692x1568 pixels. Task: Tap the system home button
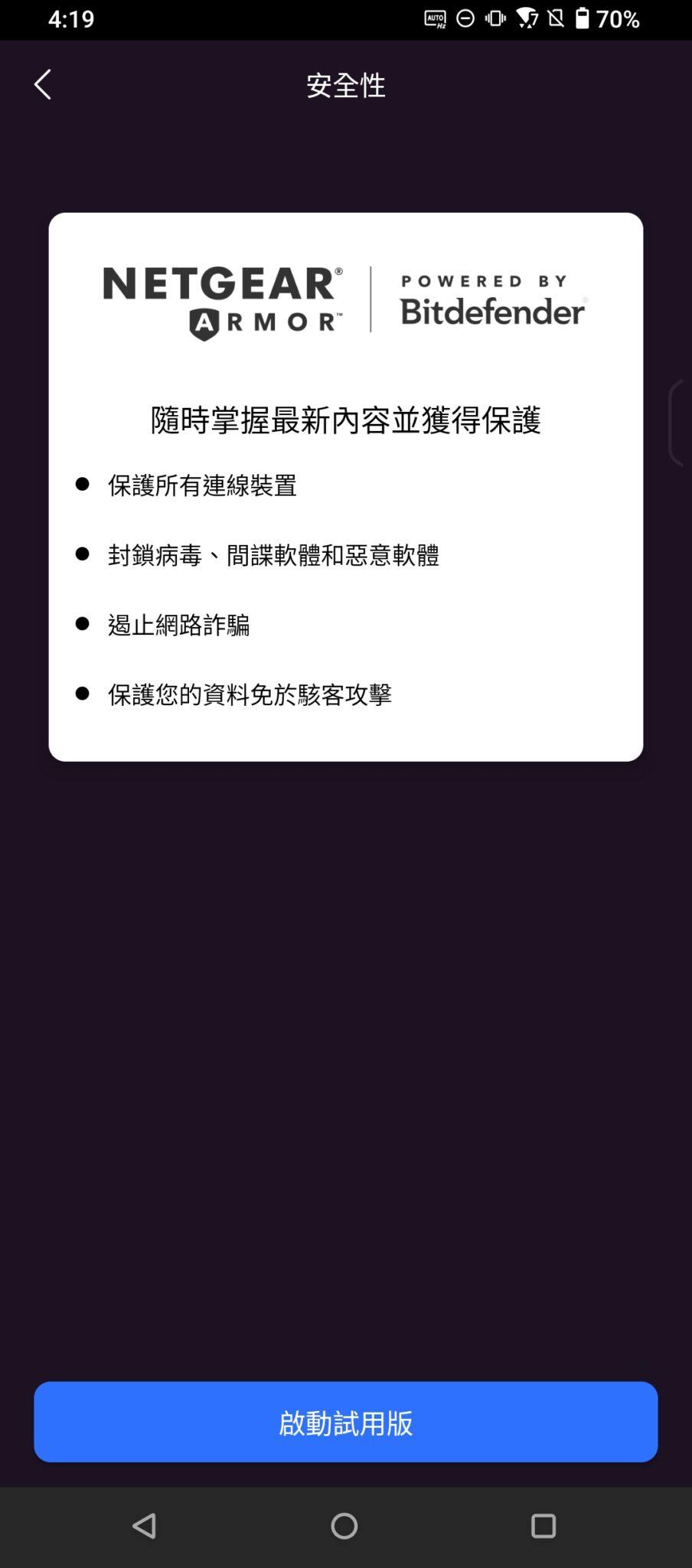coord(344,1526)
